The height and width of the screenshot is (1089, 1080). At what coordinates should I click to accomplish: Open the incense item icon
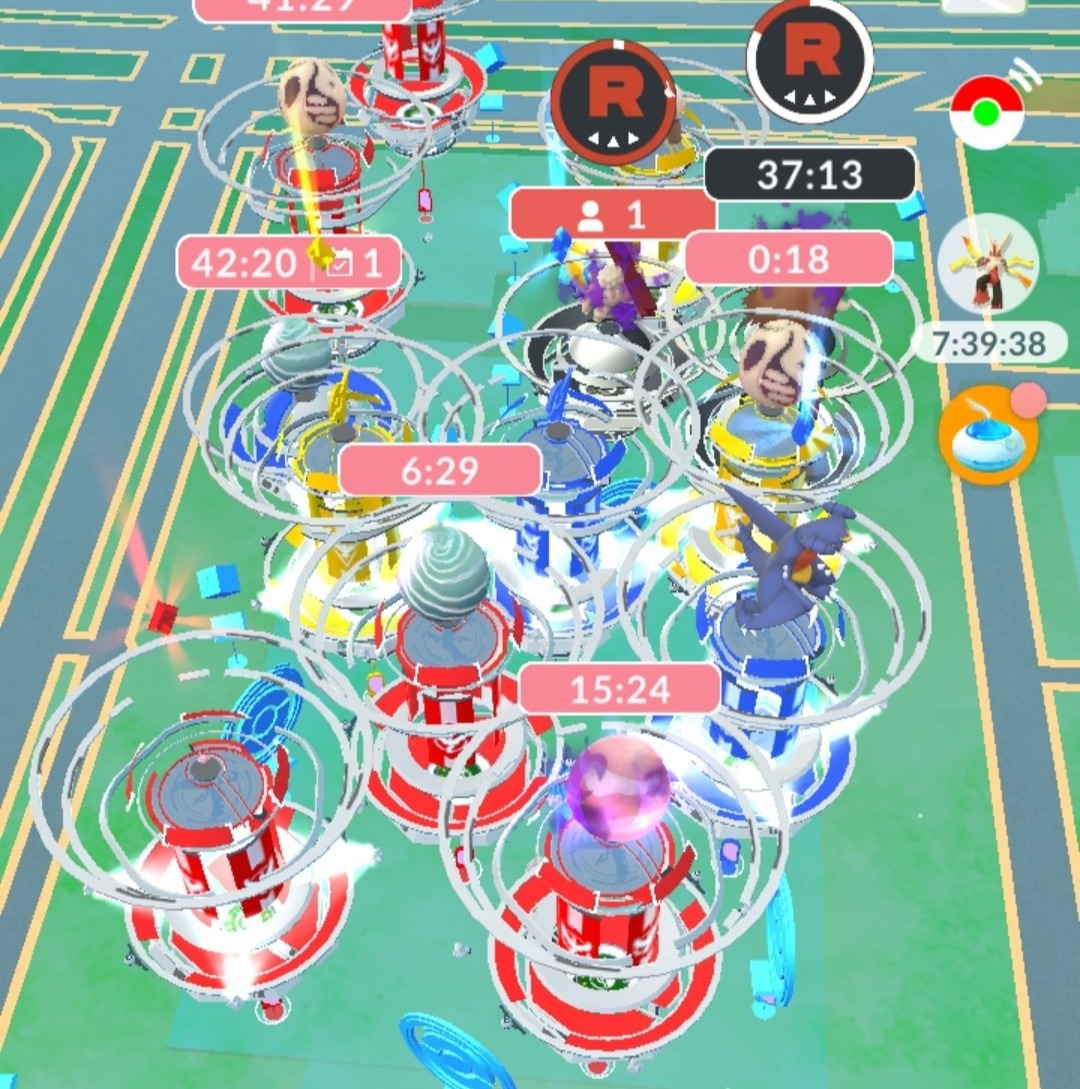tap(988, 436)
